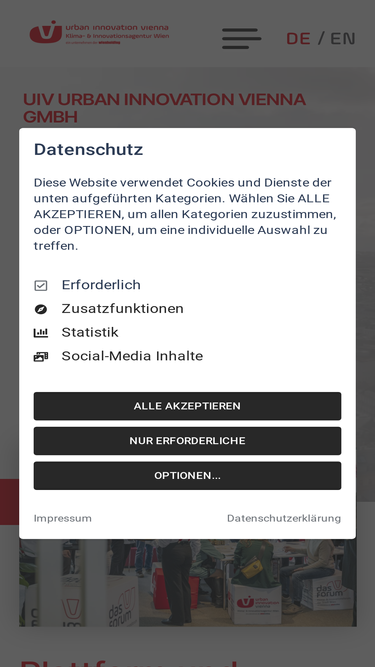The image size is (375, 667).
Task: Choose NUR ERFORDERLICHE cookies only
Action: click(x=187, y=441)
